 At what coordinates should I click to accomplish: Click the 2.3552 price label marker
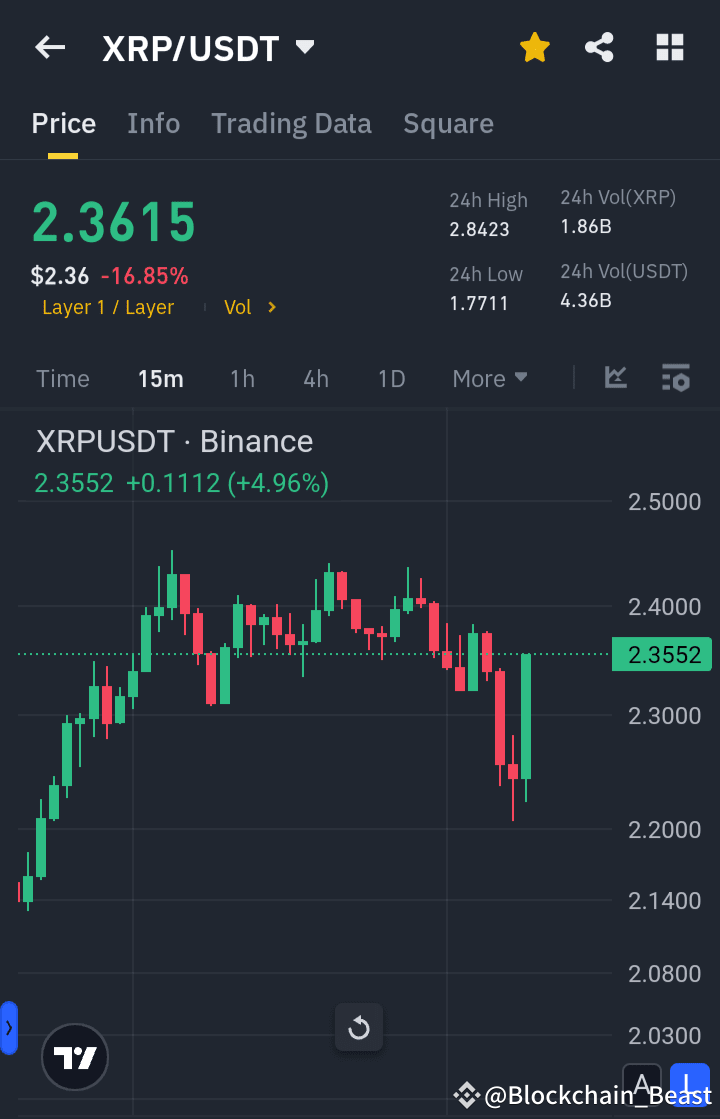(662, 654)
